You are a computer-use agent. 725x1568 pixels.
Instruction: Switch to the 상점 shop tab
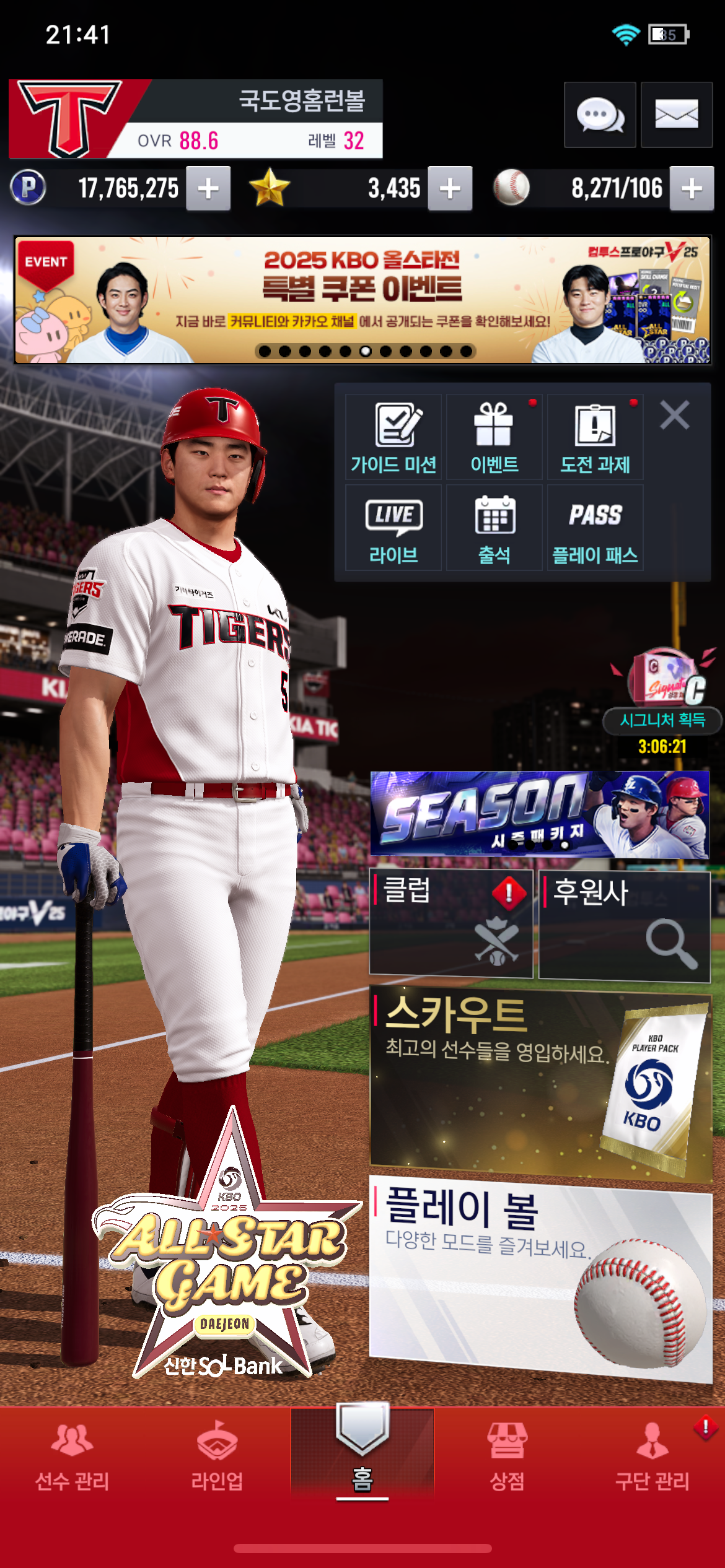[507, 1455]
